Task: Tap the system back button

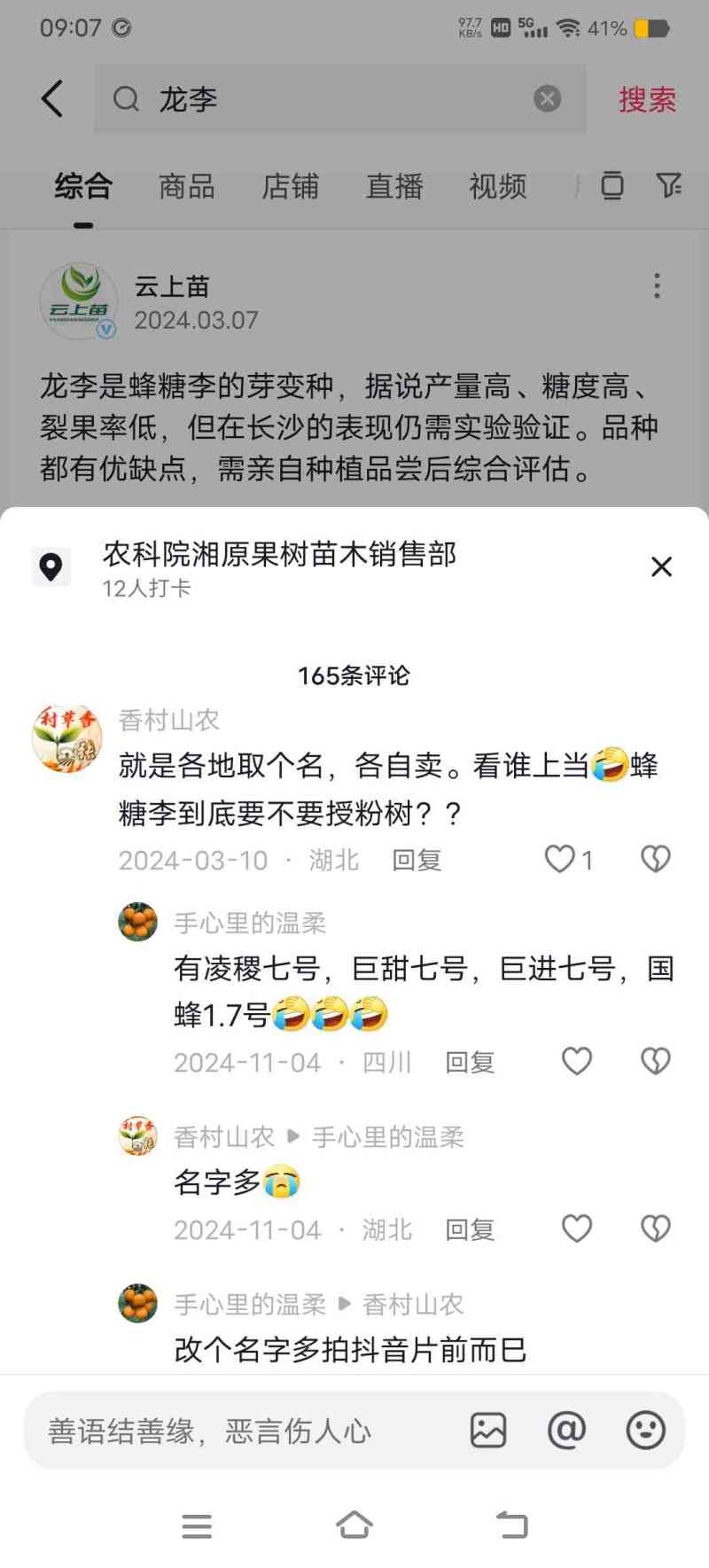Action: tap(511, 1525)
